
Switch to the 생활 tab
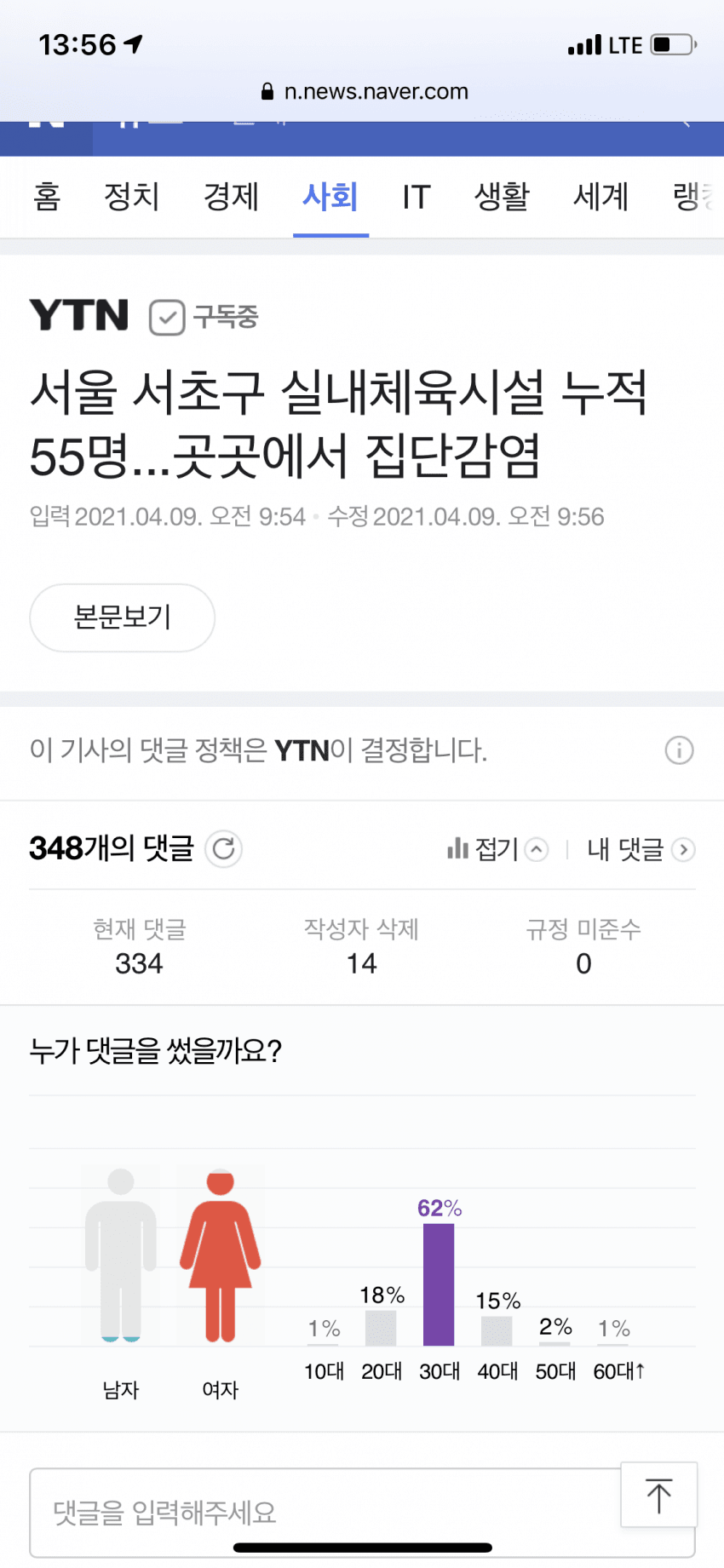502,197
